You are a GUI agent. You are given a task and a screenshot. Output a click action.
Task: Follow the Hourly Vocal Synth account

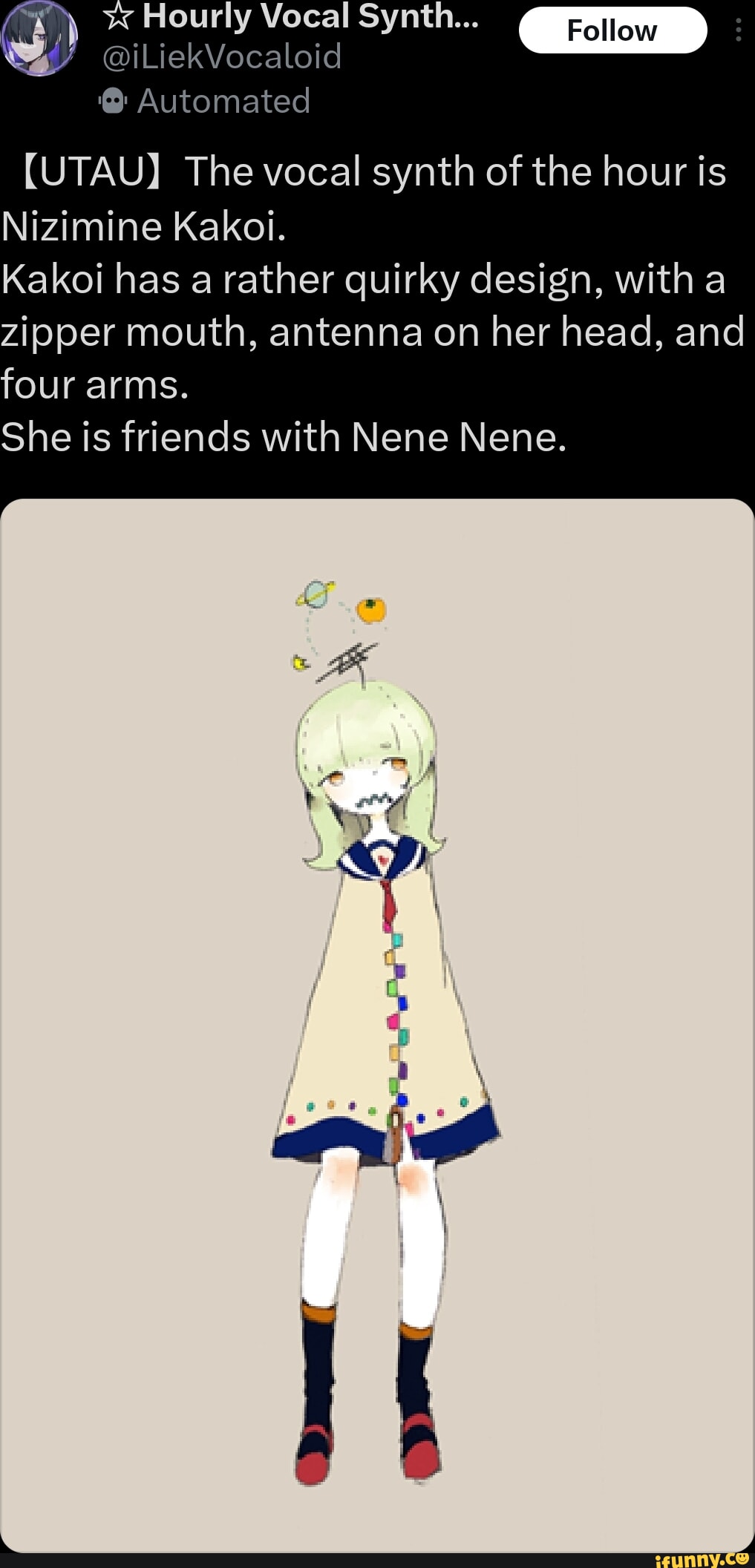point(612,30)
